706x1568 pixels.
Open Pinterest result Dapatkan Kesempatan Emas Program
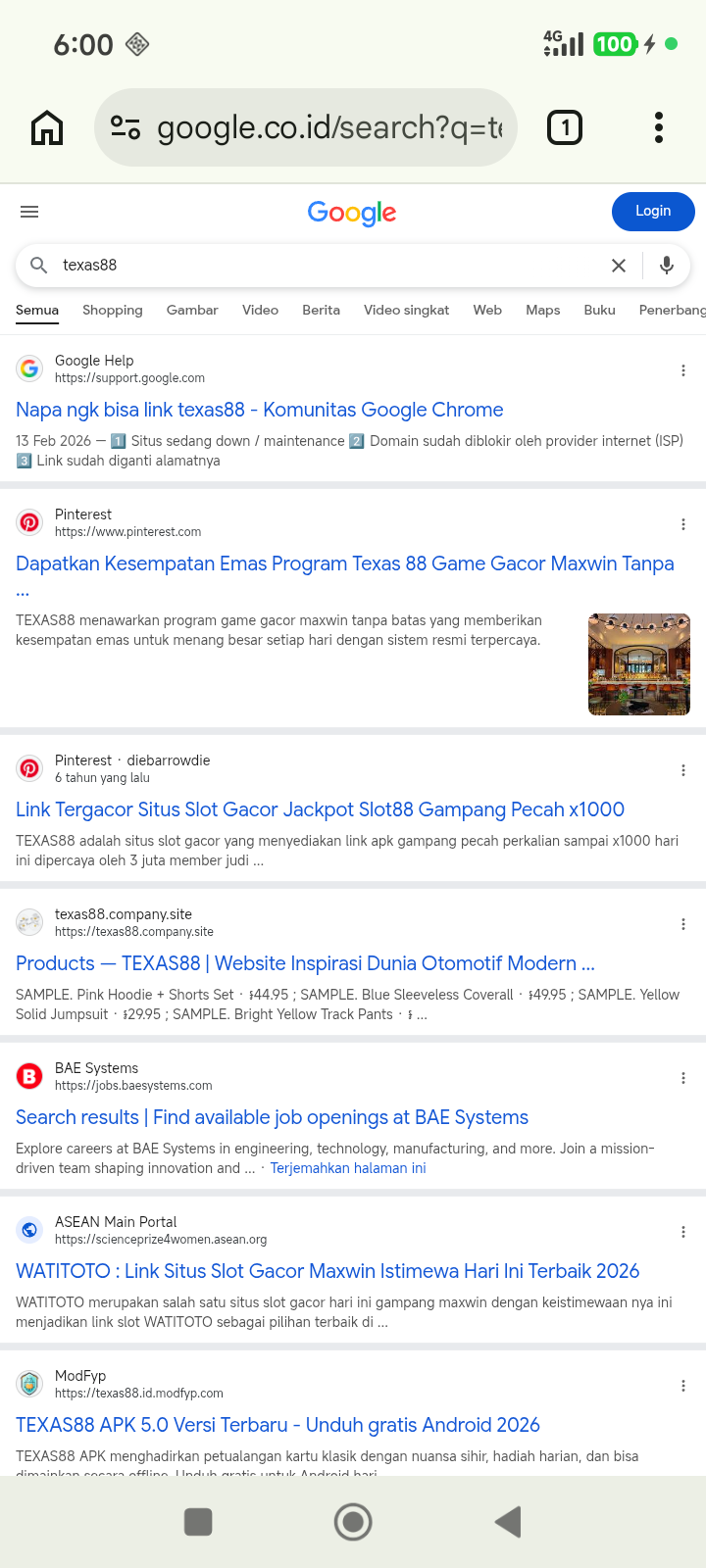[x=345, y=563]
